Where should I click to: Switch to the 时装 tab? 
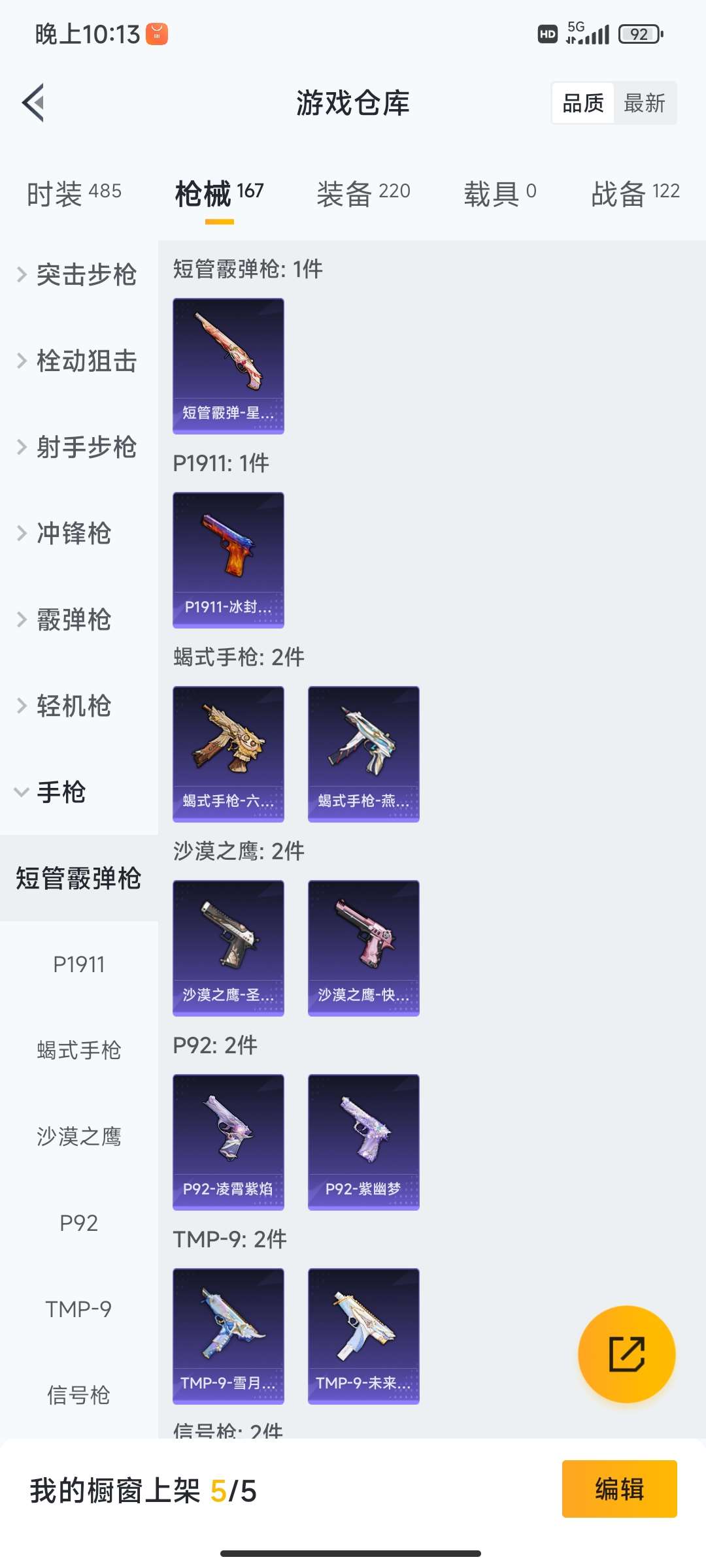coord(74,193)
